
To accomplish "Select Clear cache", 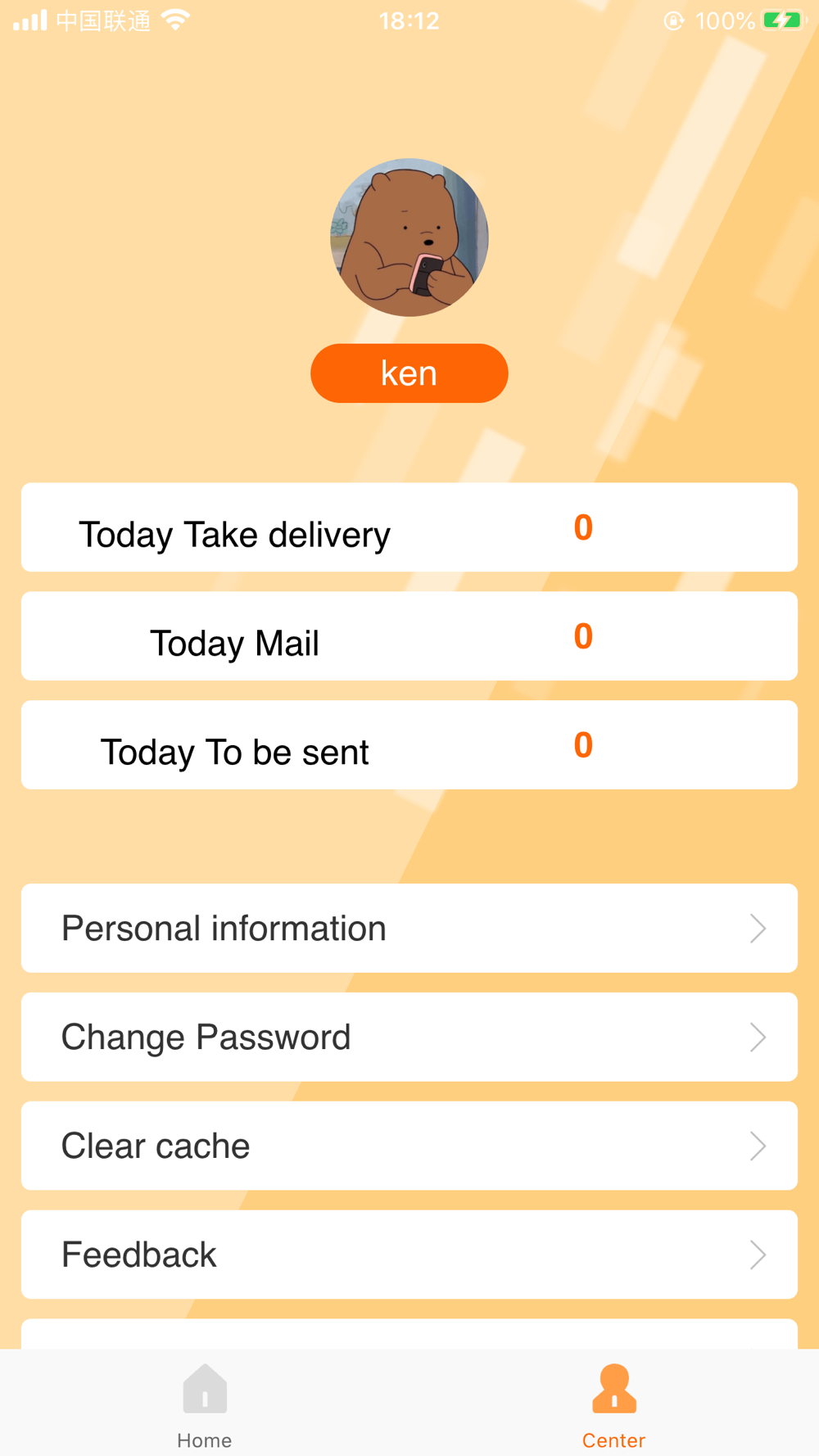I will pos(409,1146).
